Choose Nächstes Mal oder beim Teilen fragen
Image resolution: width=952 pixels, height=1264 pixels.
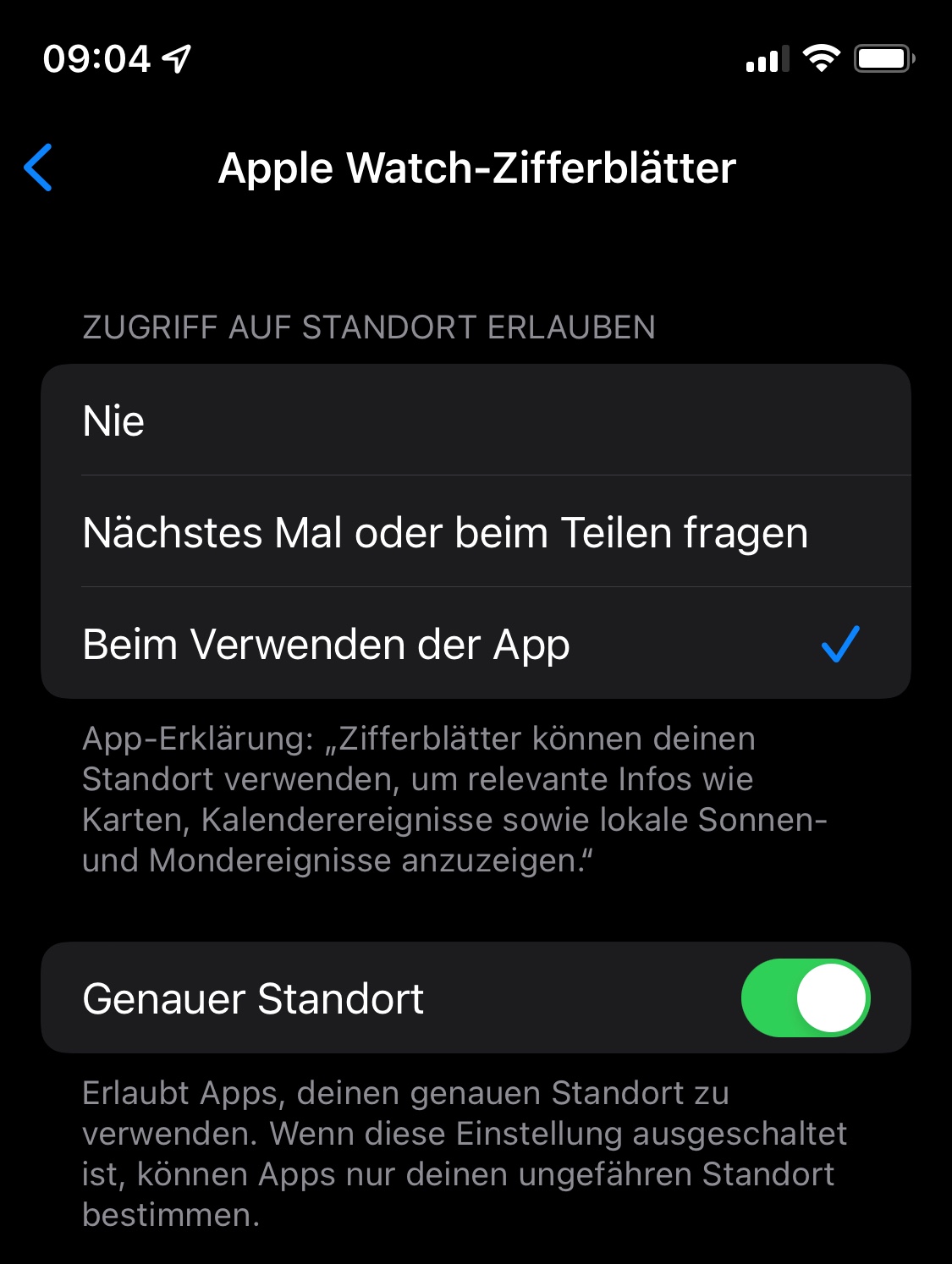tap(474, 532)
